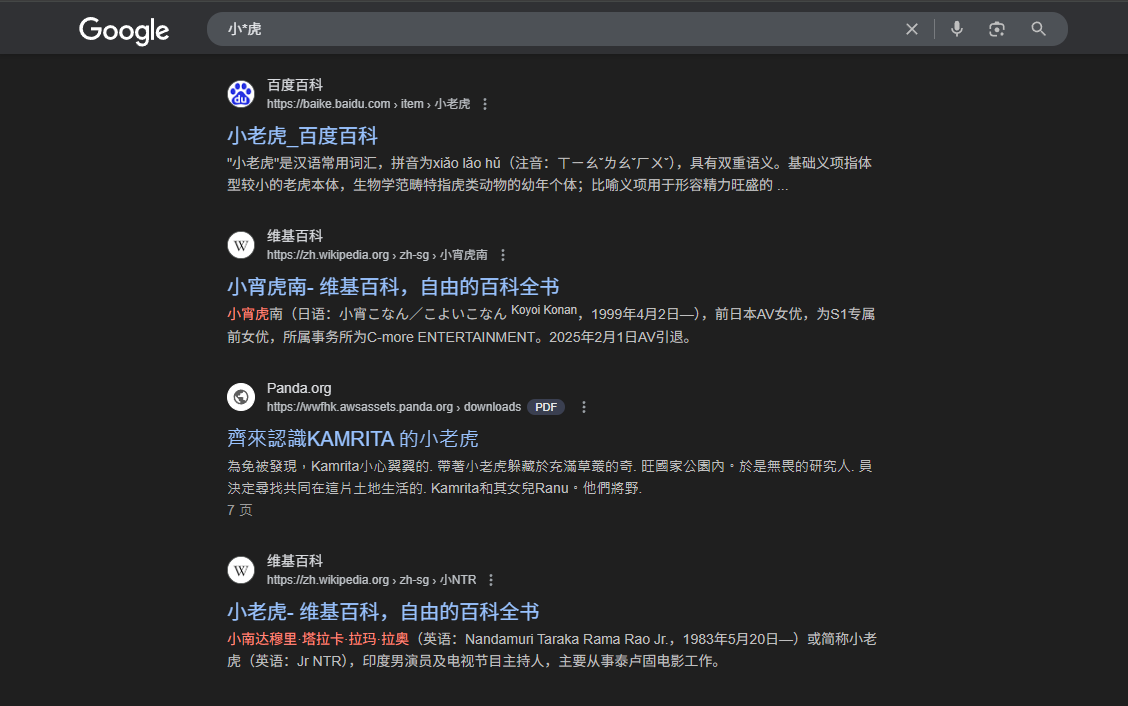The width and height of the screenshot is (1128, 706).
Task: Submit search with magnifier icon
Action: click(1039, 29)
